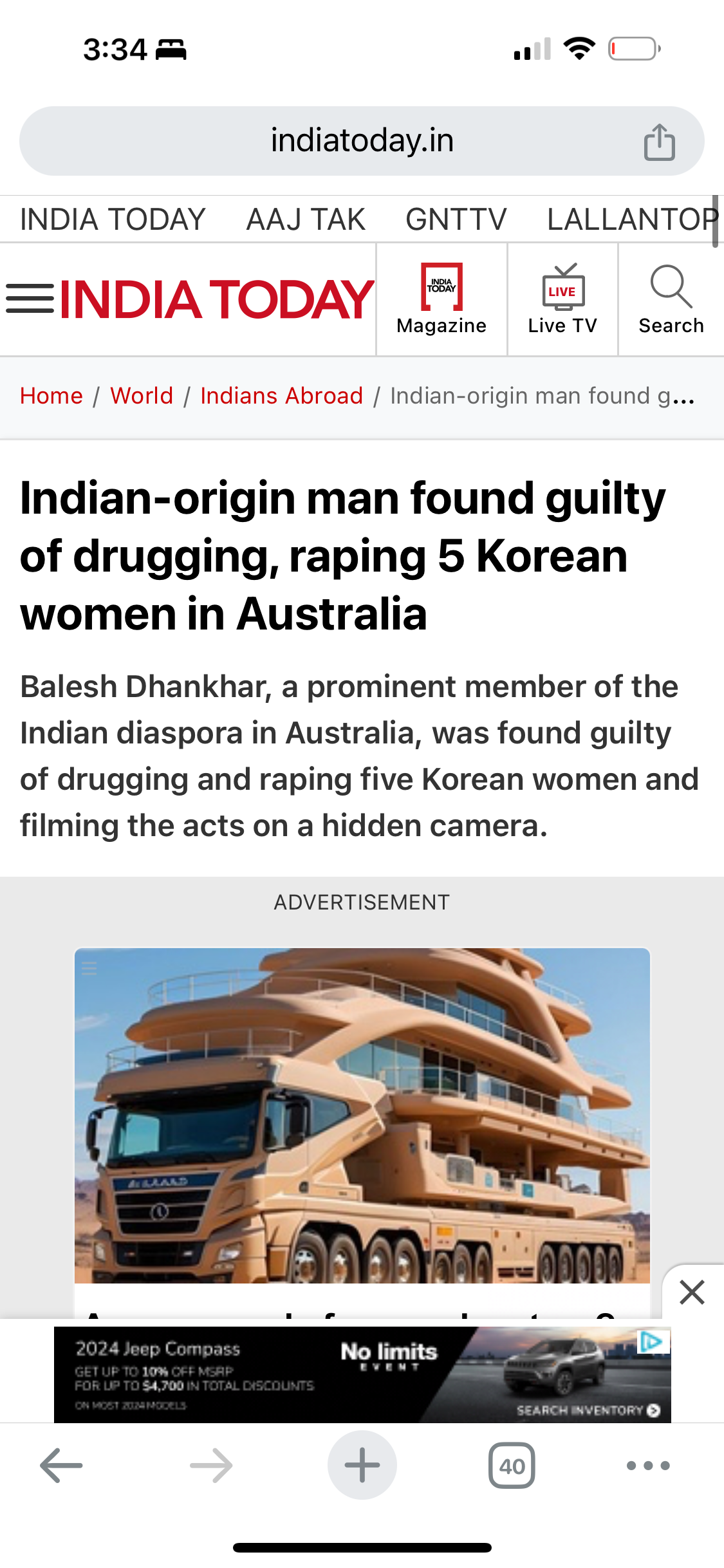The image size is (724, 1568).
Task: Open the LALLANTOP site link
Action: 631,219
